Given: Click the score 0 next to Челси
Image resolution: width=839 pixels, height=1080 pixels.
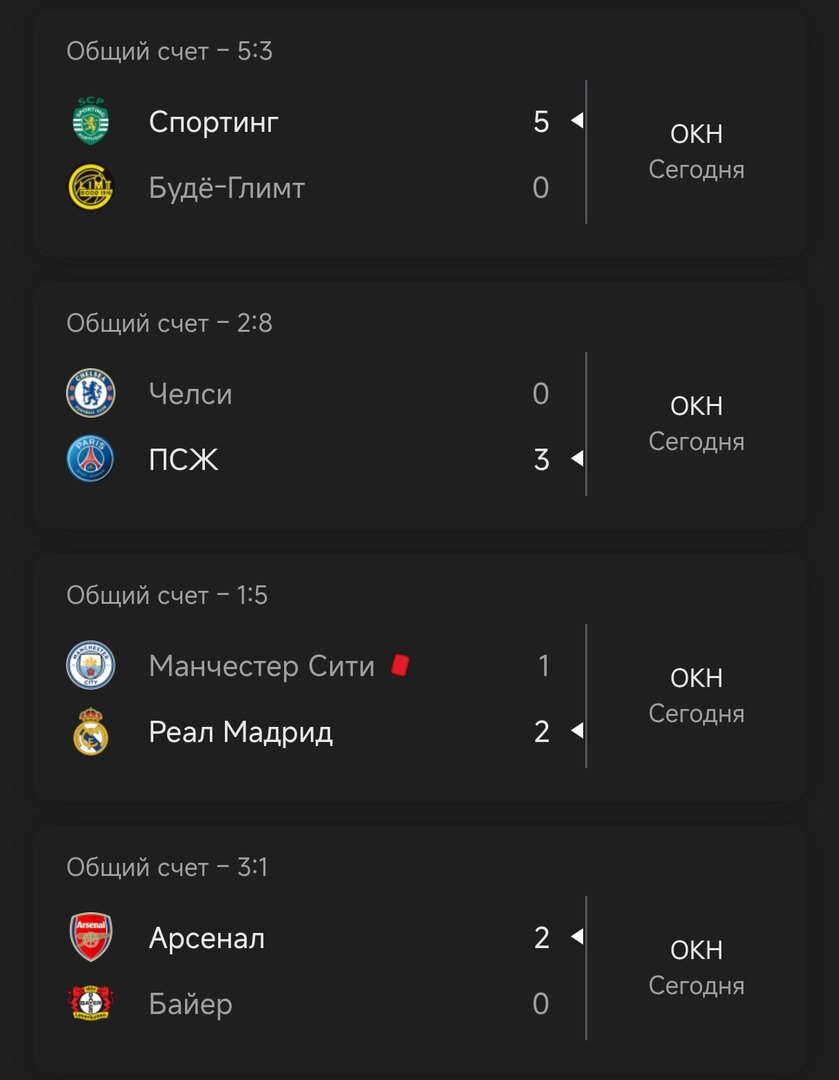Looking at the screenshot, I should pos(541,393).
